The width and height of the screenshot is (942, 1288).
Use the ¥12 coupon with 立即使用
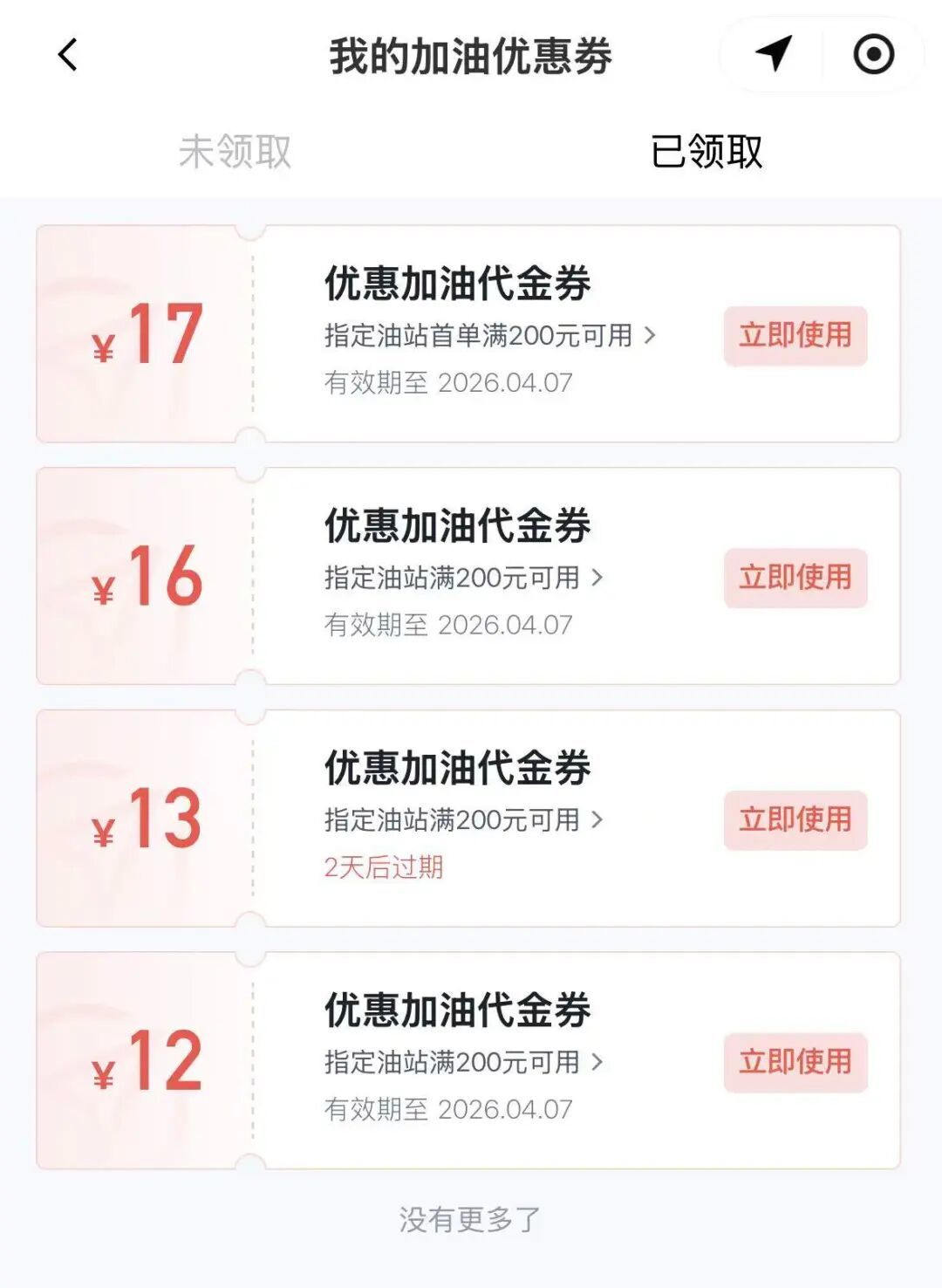pos(795,1062)
